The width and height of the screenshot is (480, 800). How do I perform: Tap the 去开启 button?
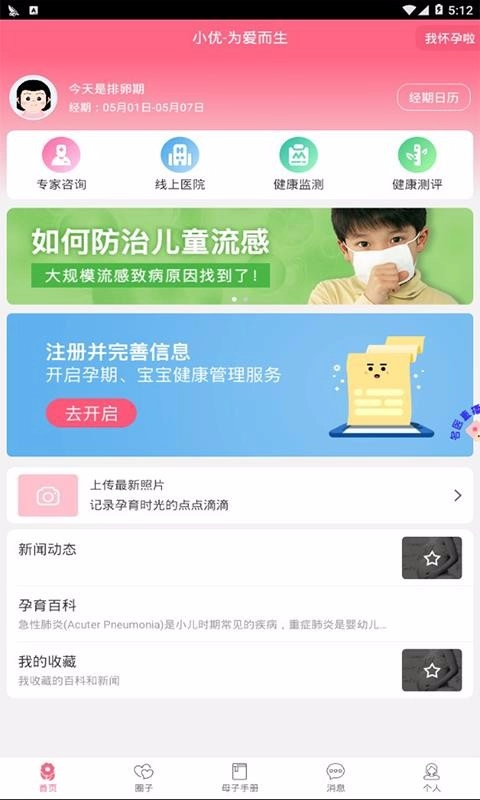(91, 413)
